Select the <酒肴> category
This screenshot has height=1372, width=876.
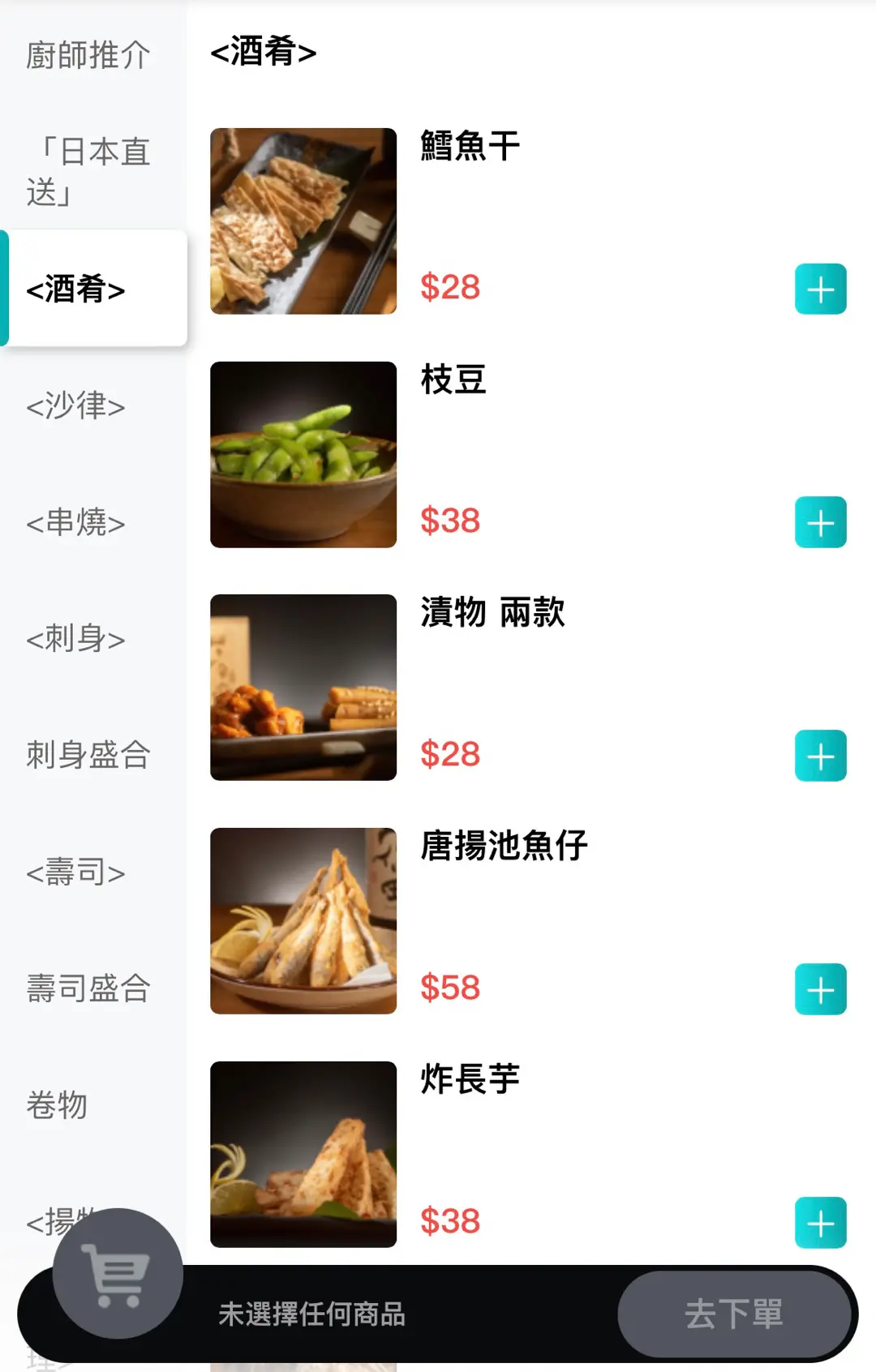click(76, 289)
